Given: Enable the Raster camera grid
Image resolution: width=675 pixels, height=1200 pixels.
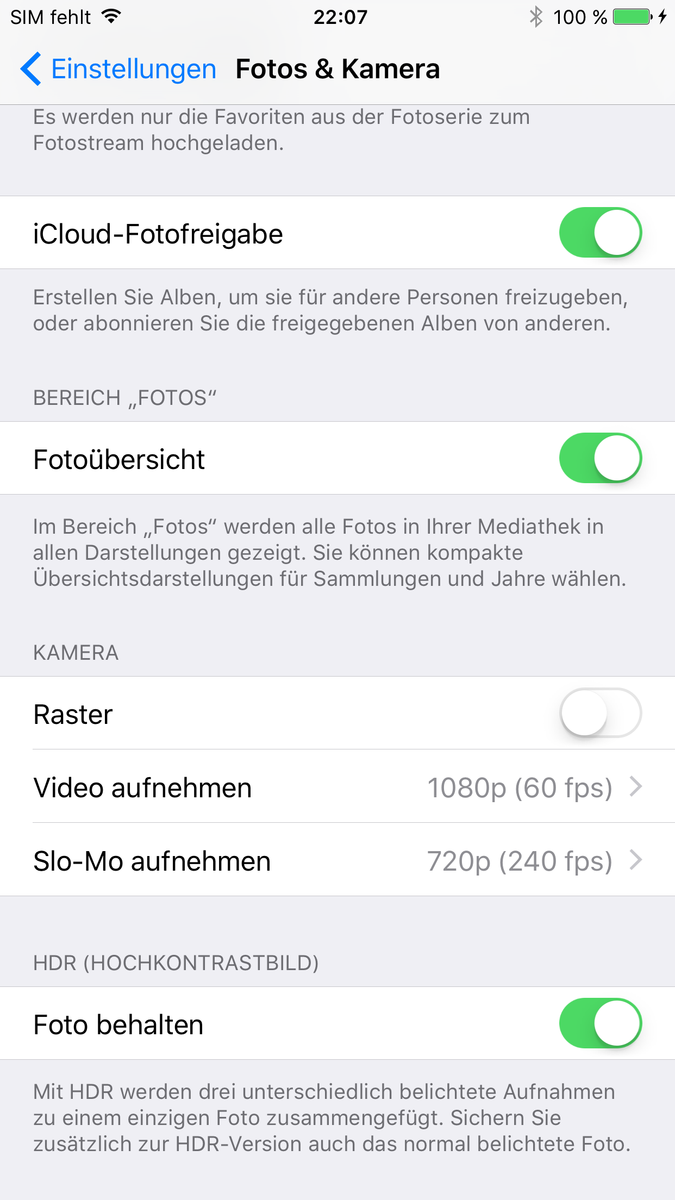Looking at the screenshot, I should [x=599, y=714].
